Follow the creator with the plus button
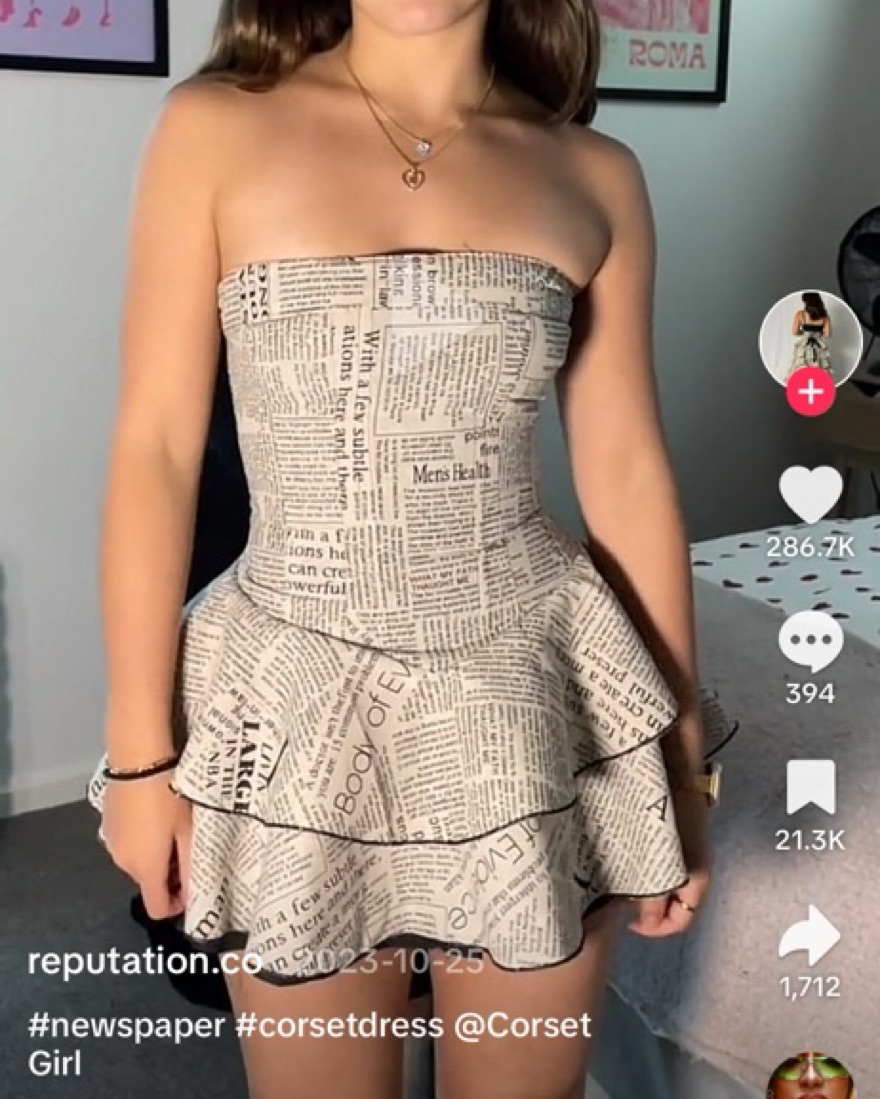Image resolution: width=880 pixels, height=1099 pixels. [x=810, y=392]
